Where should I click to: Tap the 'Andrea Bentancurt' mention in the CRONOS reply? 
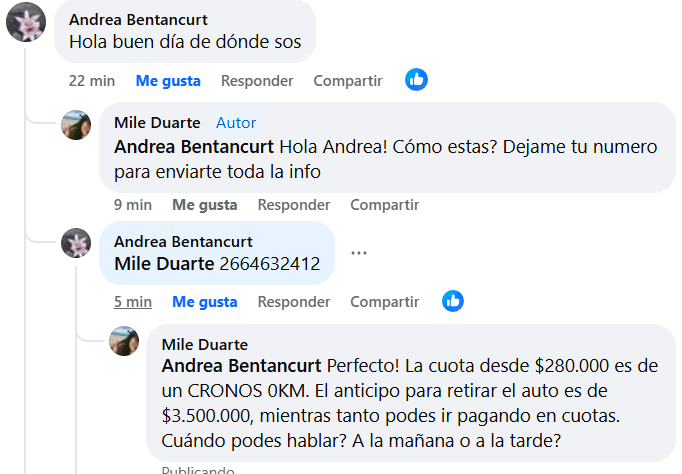tap(242, 365)
